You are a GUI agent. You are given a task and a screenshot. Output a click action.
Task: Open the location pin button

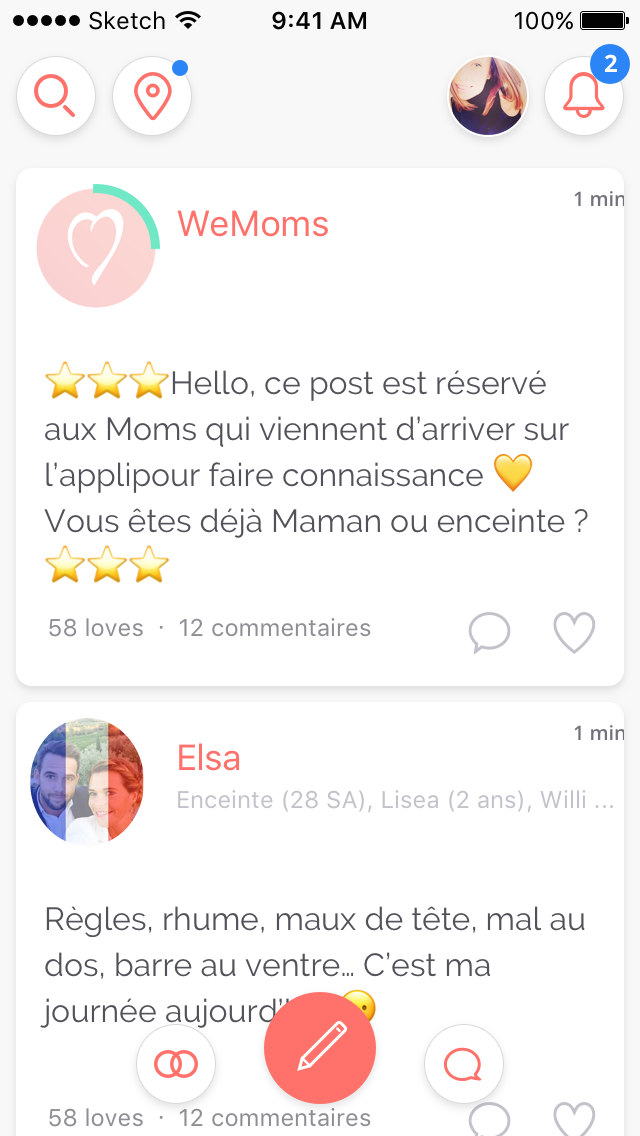tap(152, 96)
